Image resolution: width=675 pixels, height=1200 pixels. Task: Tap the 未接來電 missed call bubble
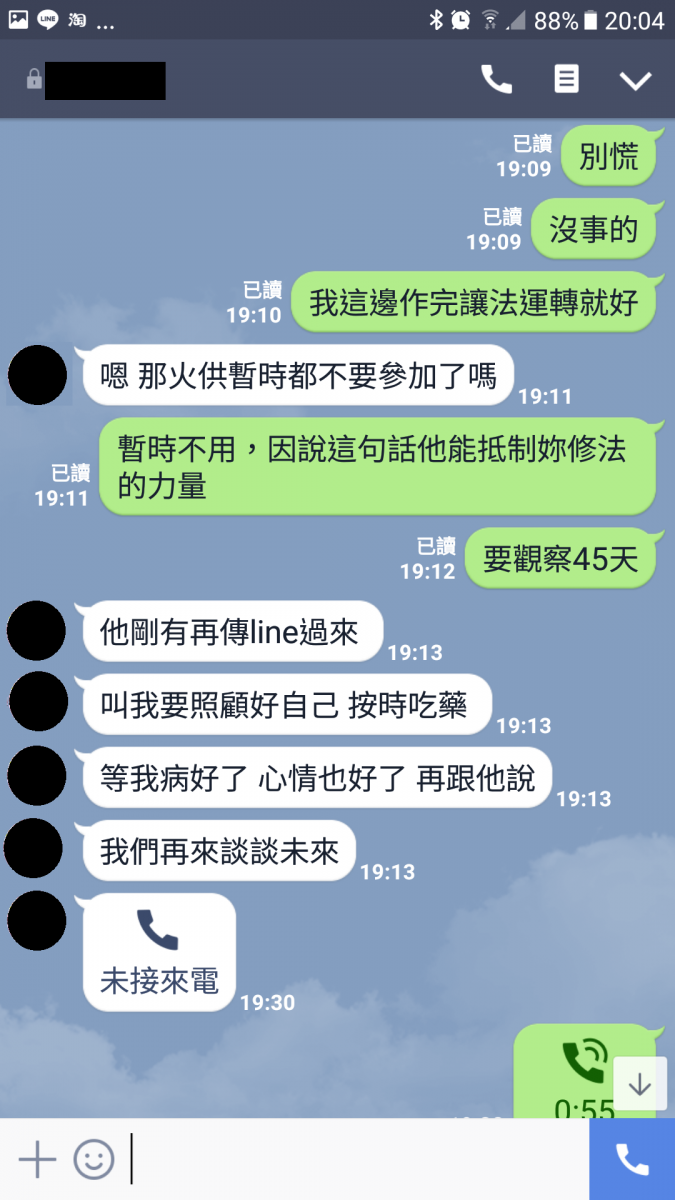click(159, 951)
